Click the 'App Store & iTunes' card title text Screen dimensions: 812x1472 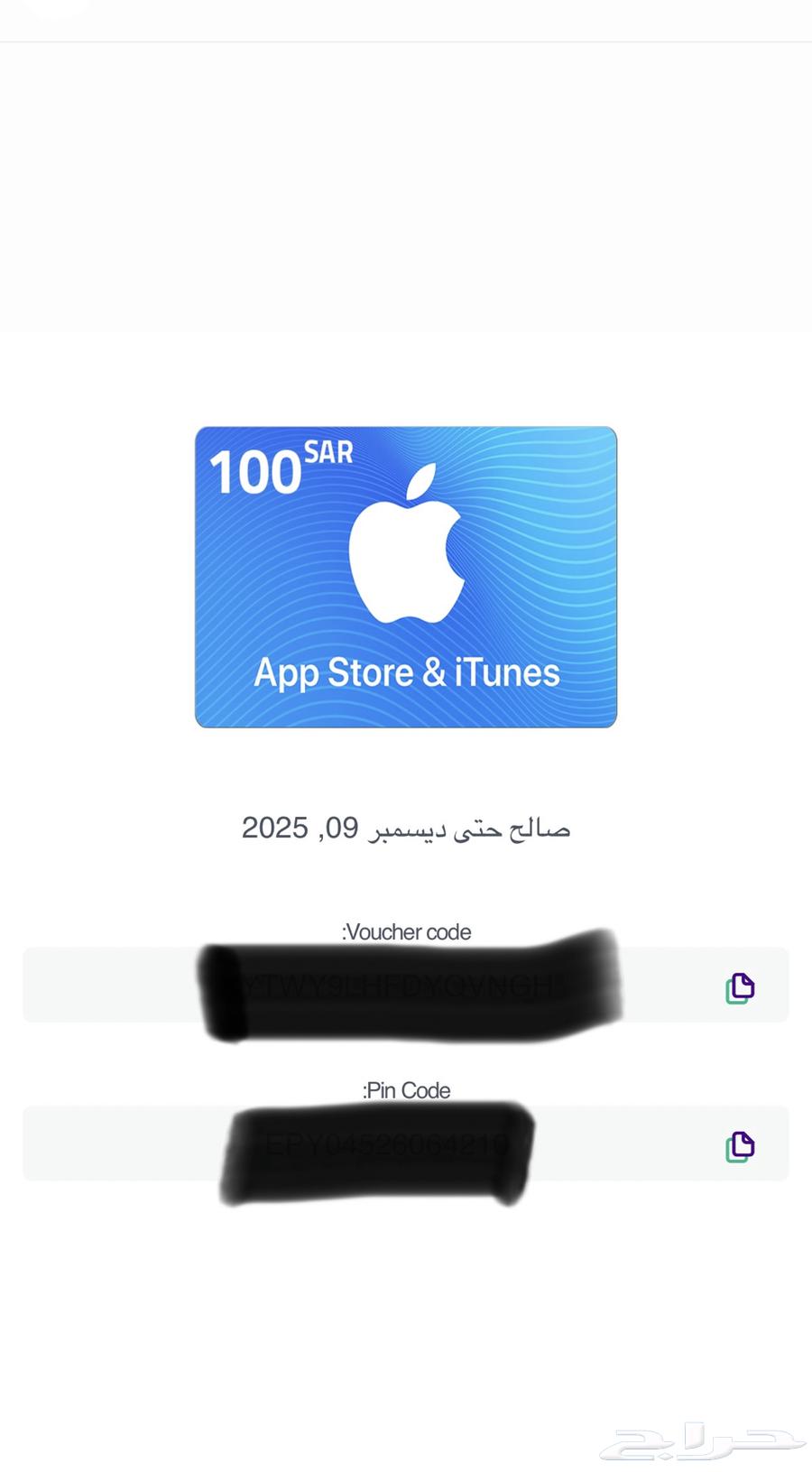(x=406, y=672)
